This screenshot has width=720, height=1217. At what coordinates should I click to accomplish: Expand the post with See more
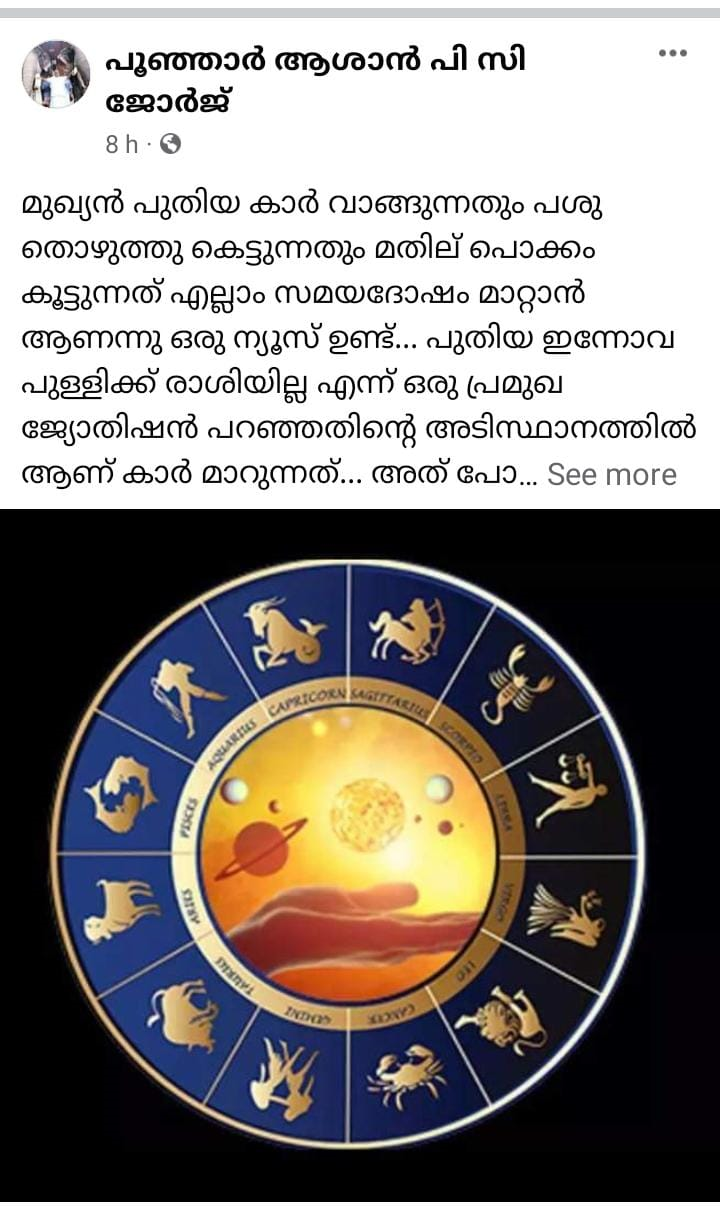click(x=611, y=474)
